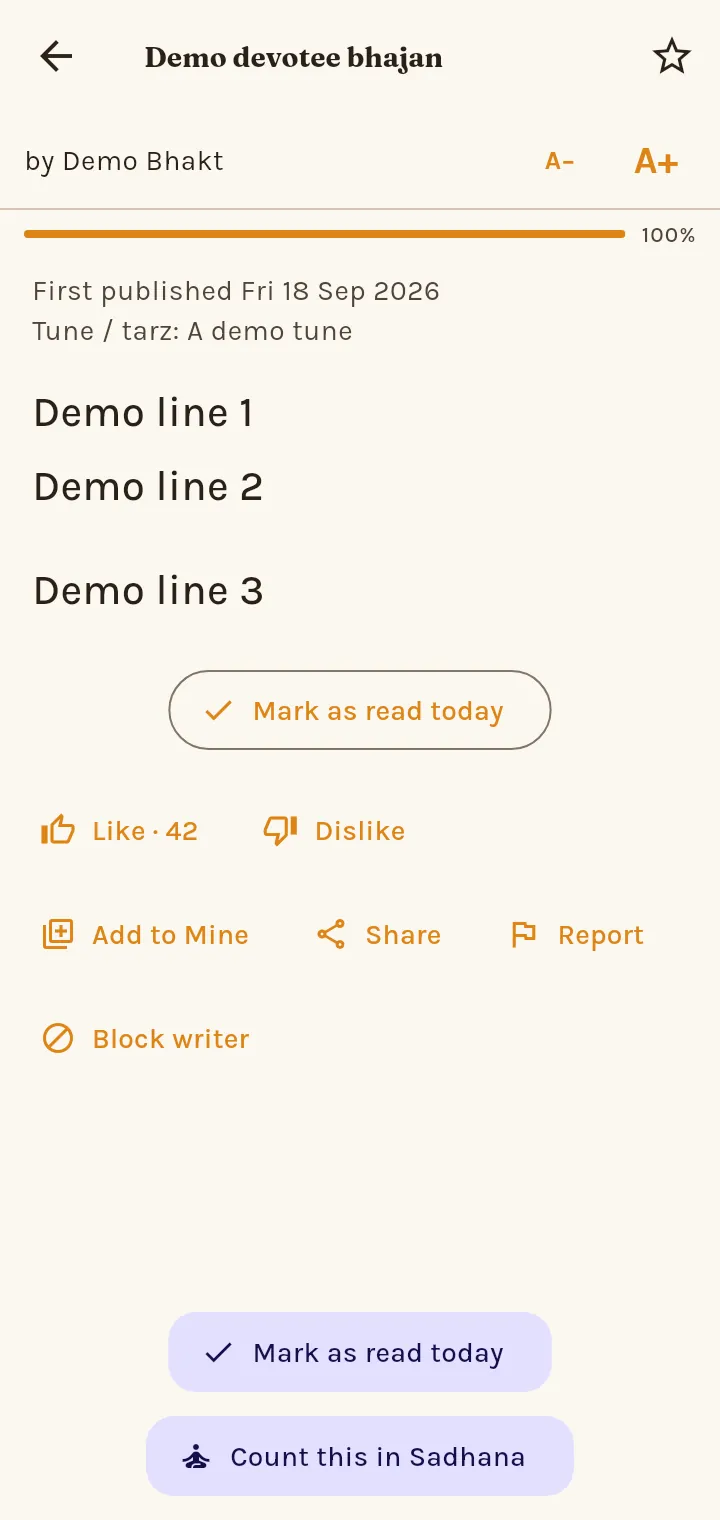720x1520 pixels.
Task: Block writer of this bhajan
Action: 145,1038
